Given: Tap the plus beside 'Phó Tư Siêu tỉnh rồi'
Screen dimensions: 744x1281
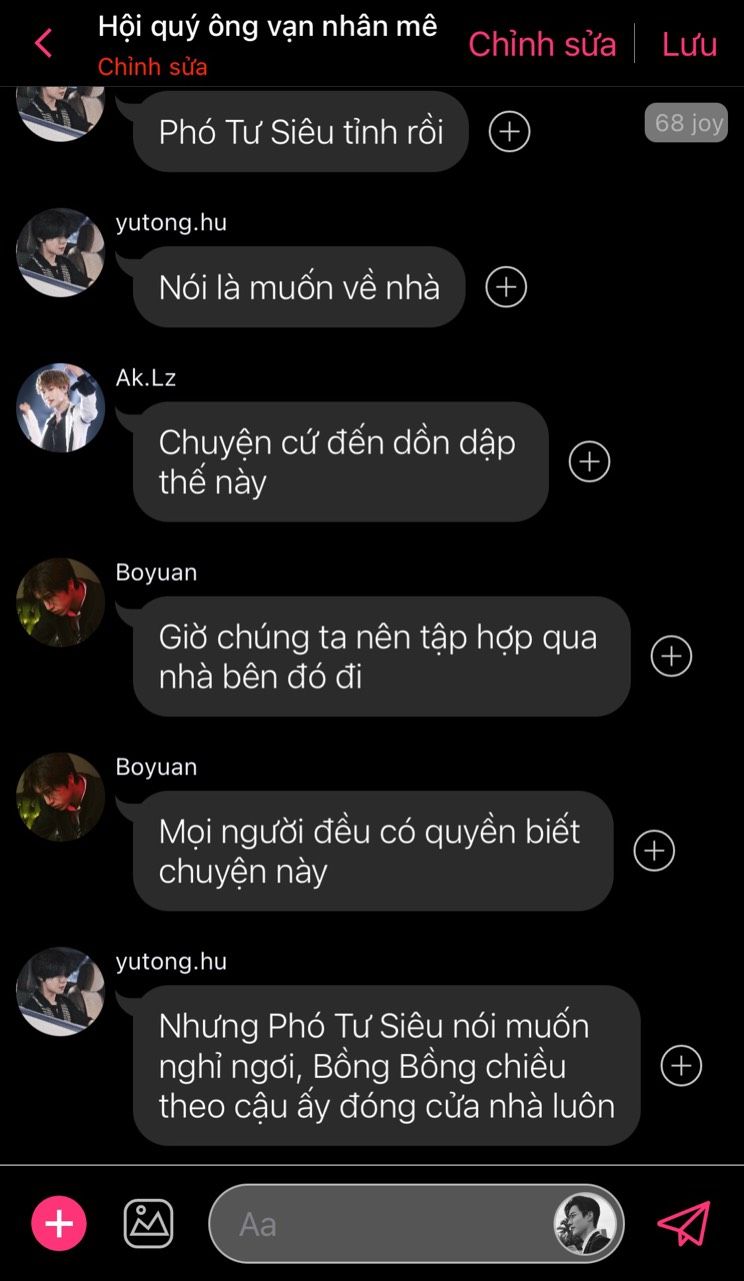Looking at the screenshot, I should pyautogui.click(x=509, y=131).
